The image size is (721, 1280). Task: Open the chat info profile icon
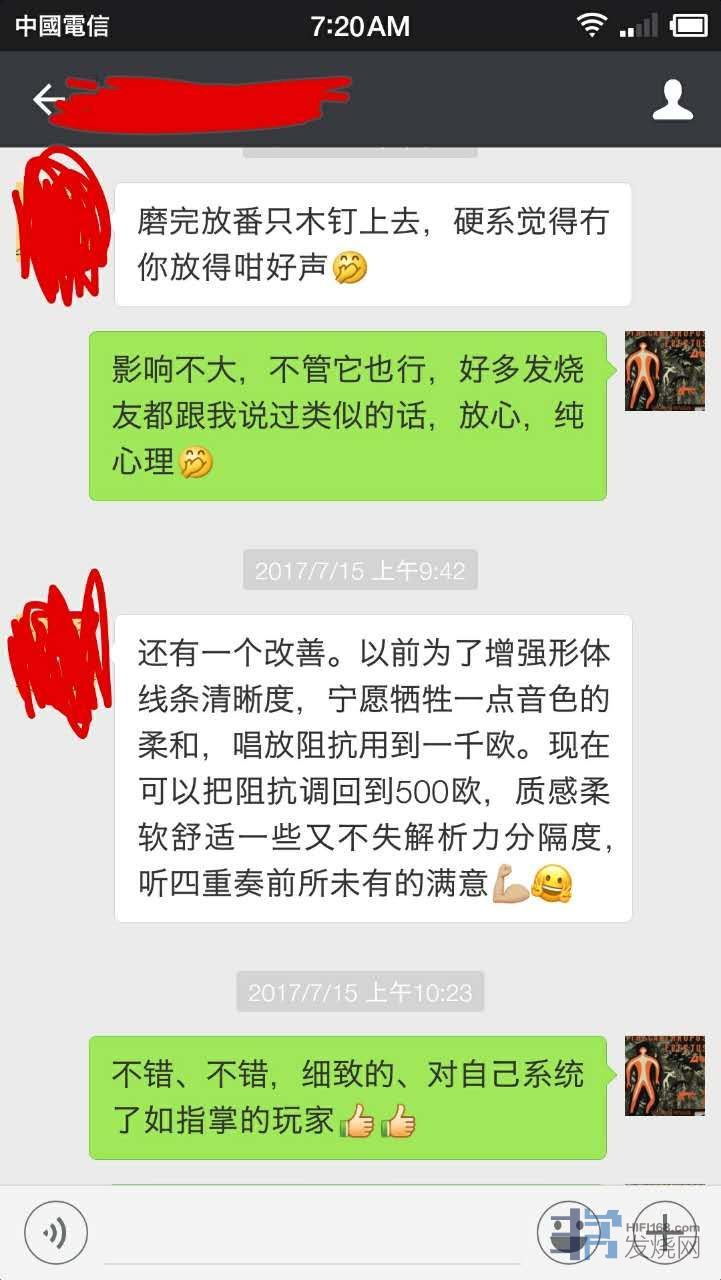pyautogui.click(x=672, y=99)
